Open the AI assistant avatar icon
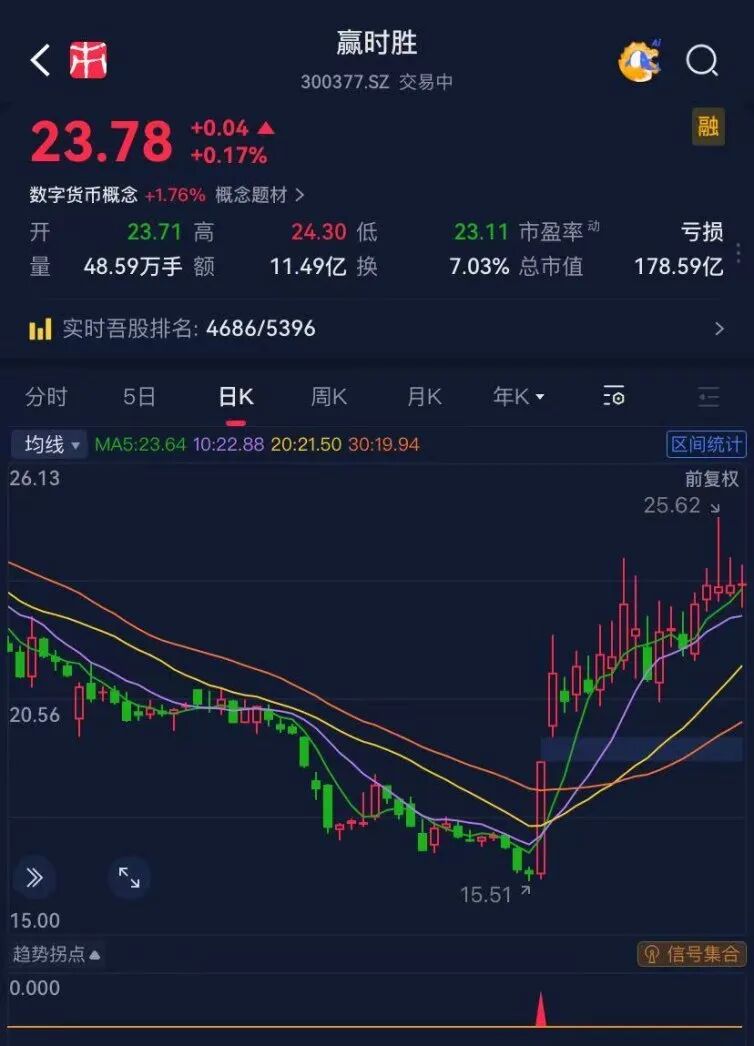The height and width of the screenshot is (1046, 754). (x=639, y=61)
